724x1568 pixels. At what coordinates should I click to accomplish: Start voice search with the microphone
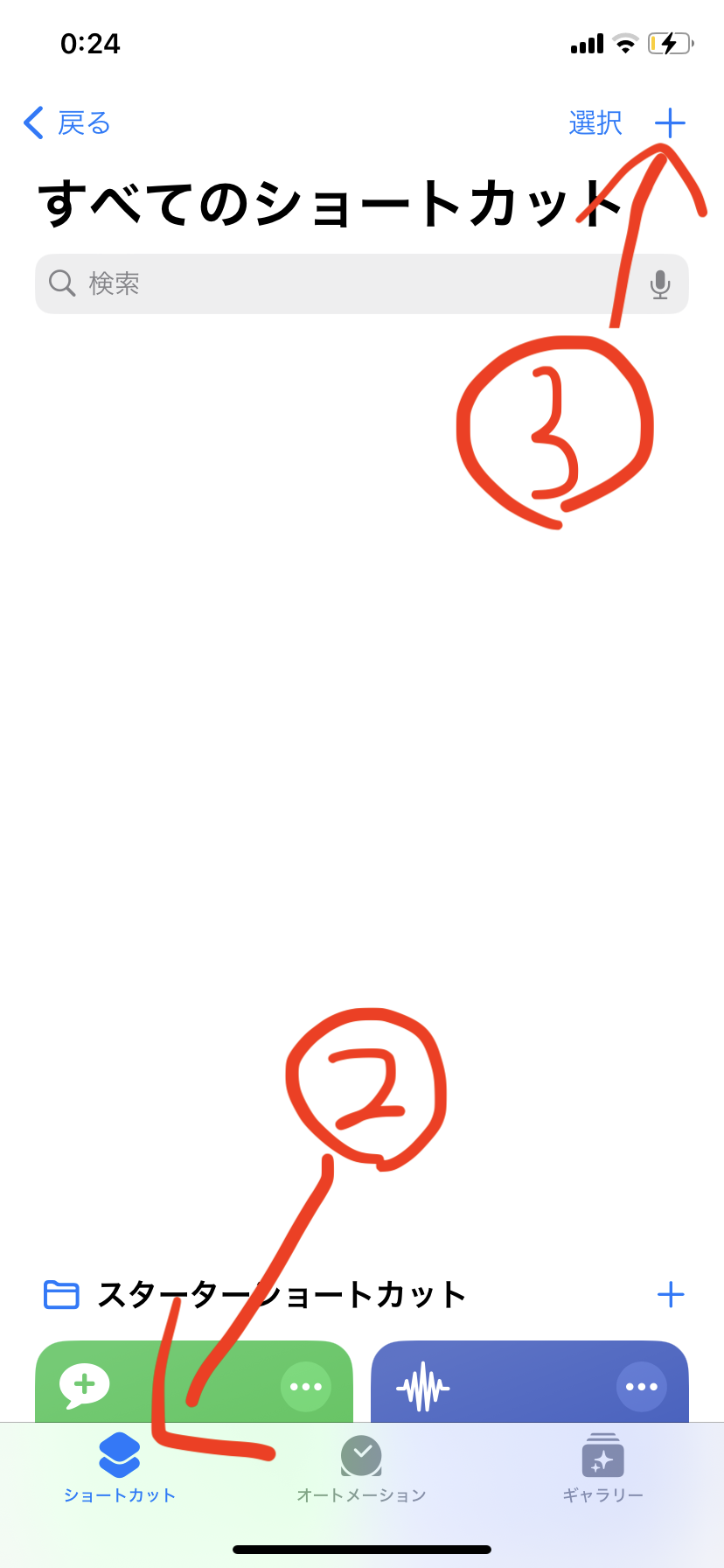pyautogui.click(x=660, y=283)
